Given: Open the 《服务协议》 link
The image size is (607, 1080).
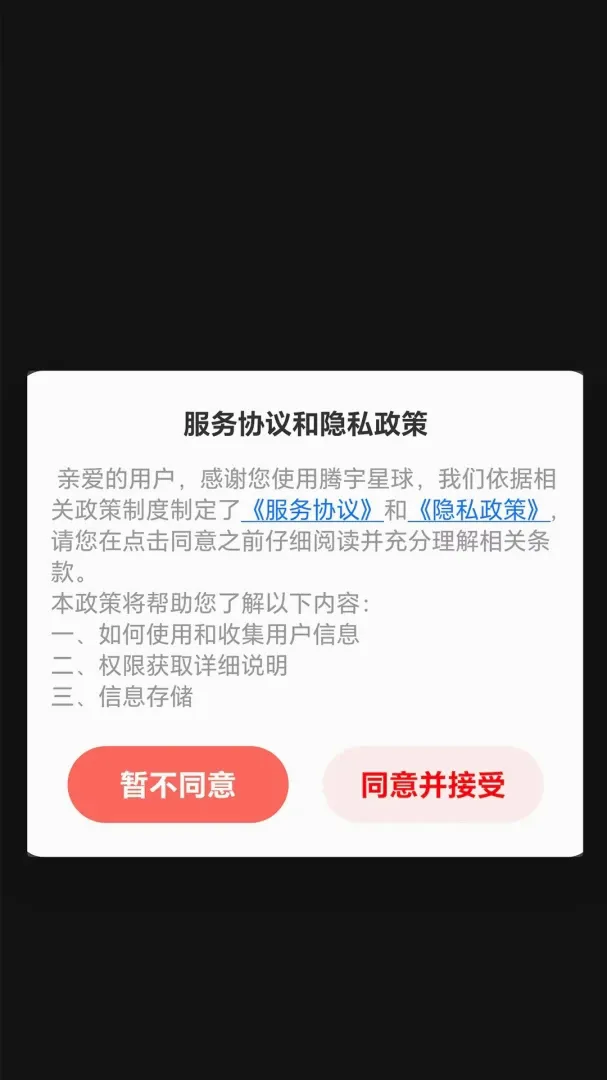Looking at the screenshot, I should click(x=312, y=511).
